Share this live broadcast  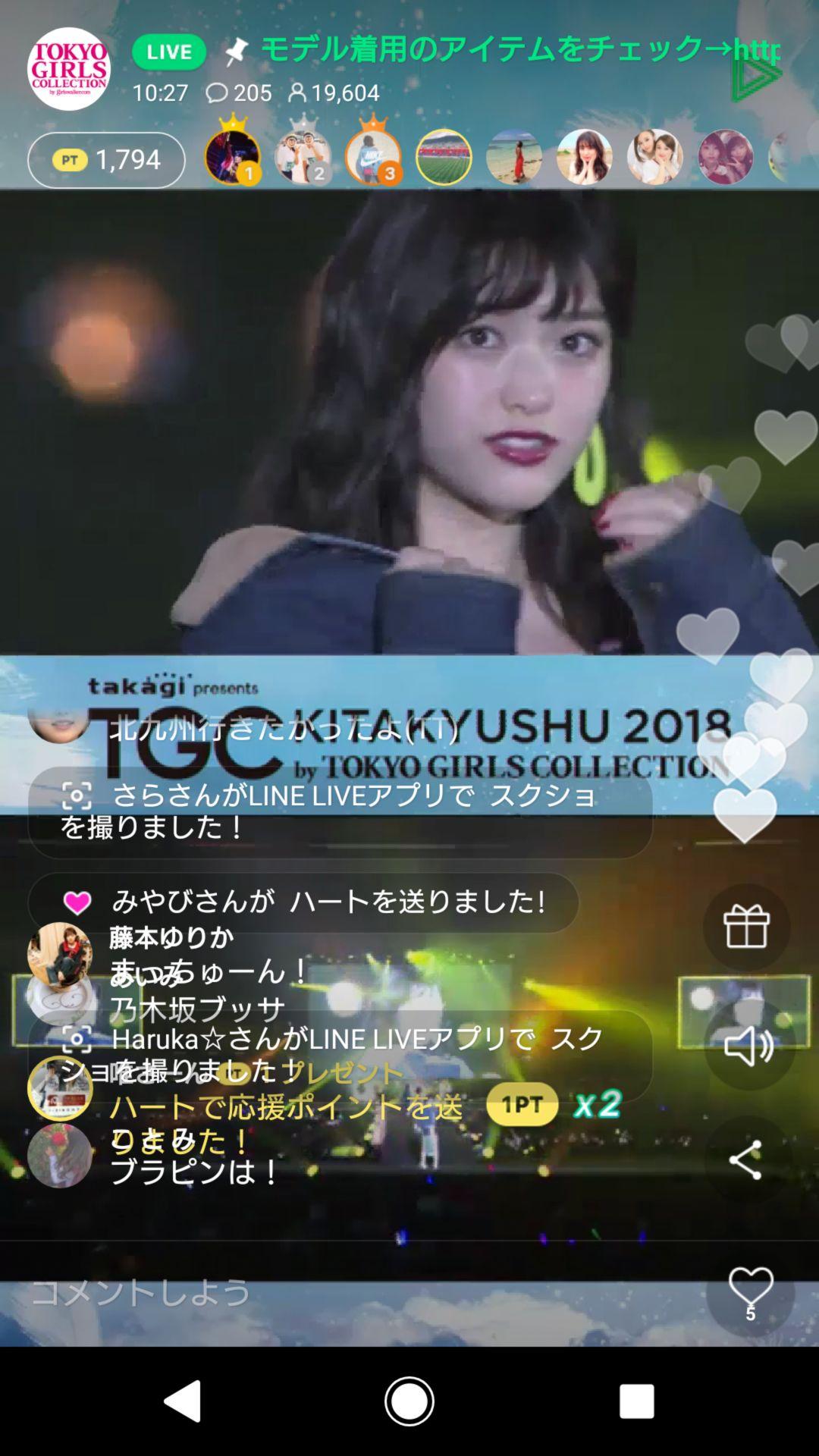pos(746,1159)
